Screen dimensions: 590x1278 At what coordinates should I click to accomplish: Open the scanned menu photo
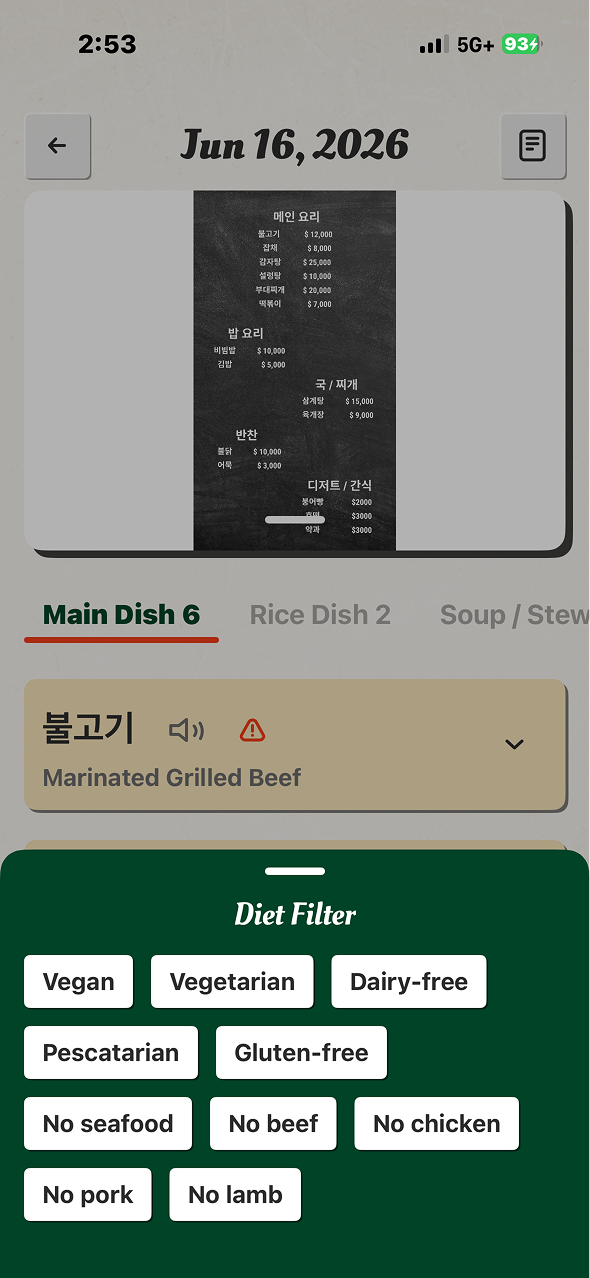tap(295, 370)
